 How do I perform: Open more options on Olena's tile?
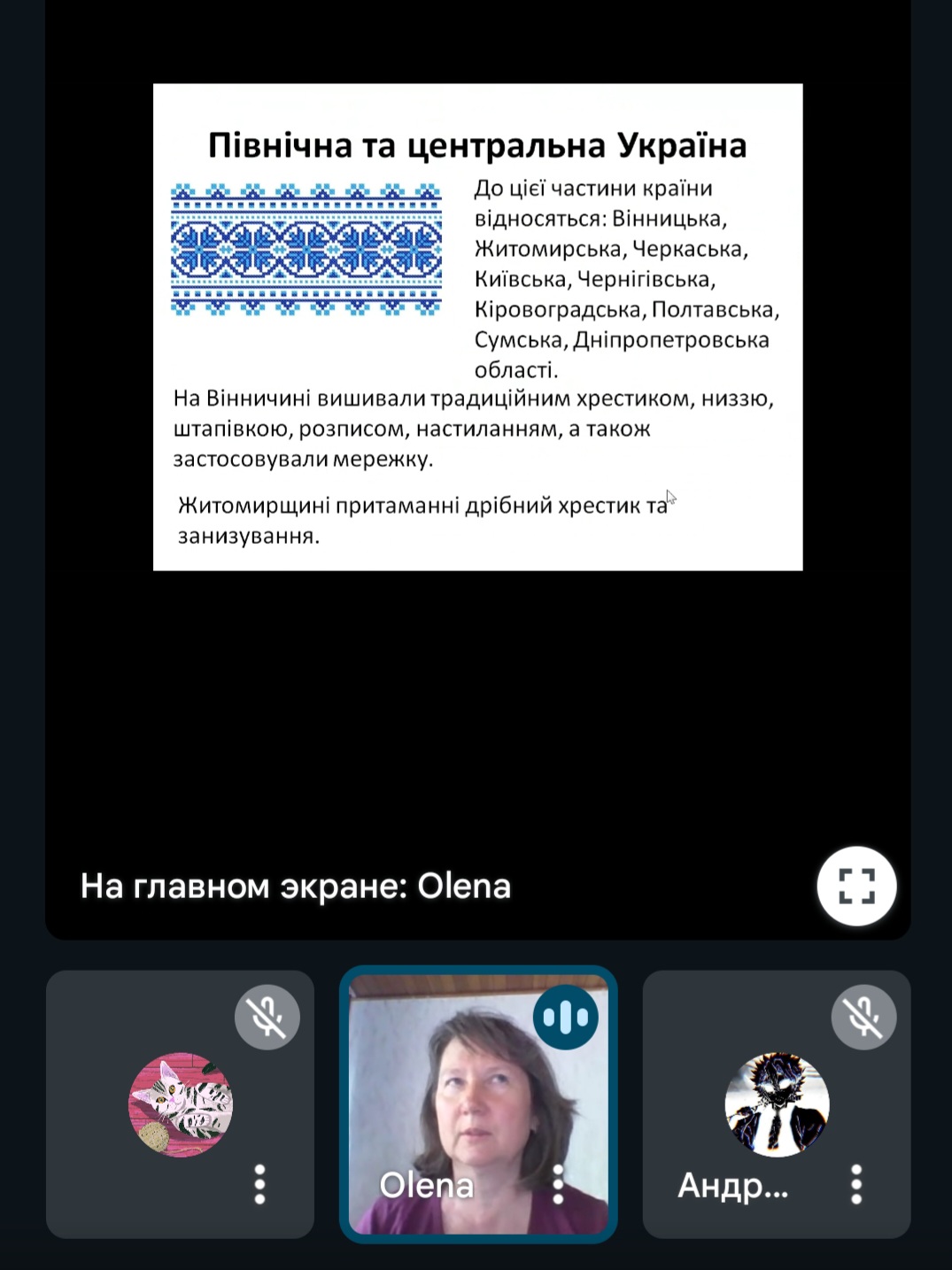coord(558,1184)
